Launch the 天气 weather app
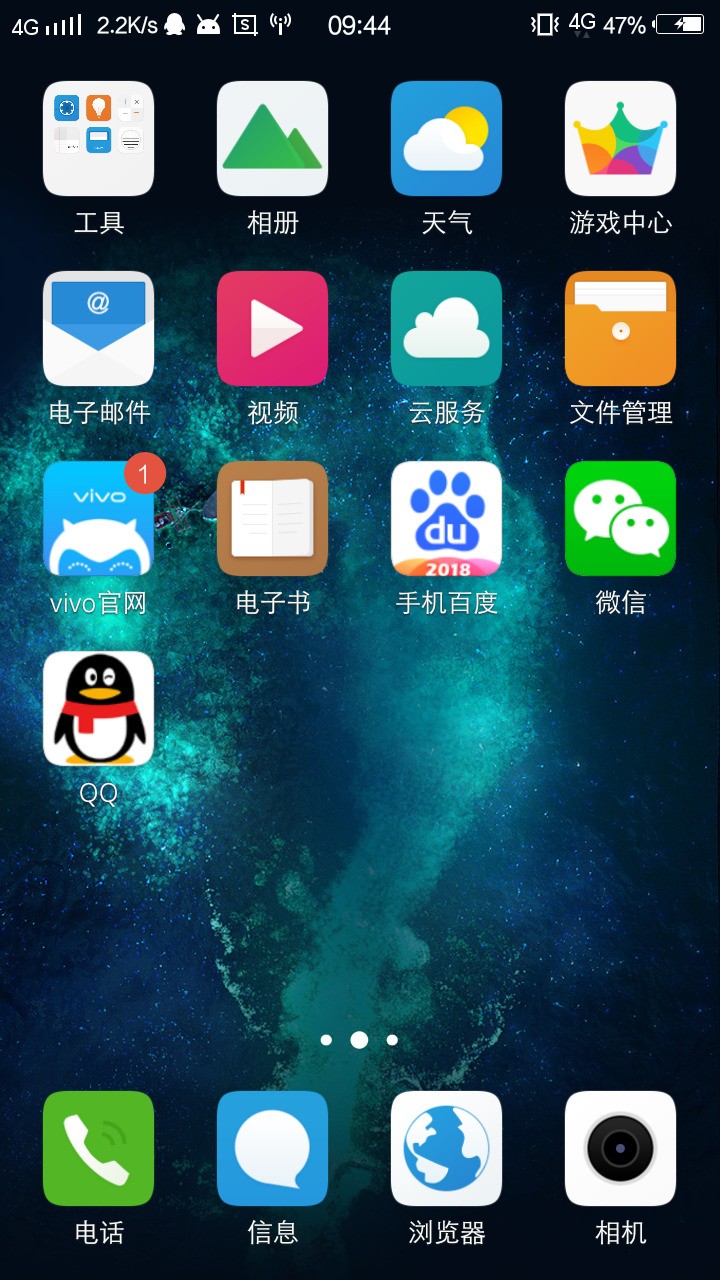The width and height of the screenshot is (720, 1280). [x=446, y=138]
